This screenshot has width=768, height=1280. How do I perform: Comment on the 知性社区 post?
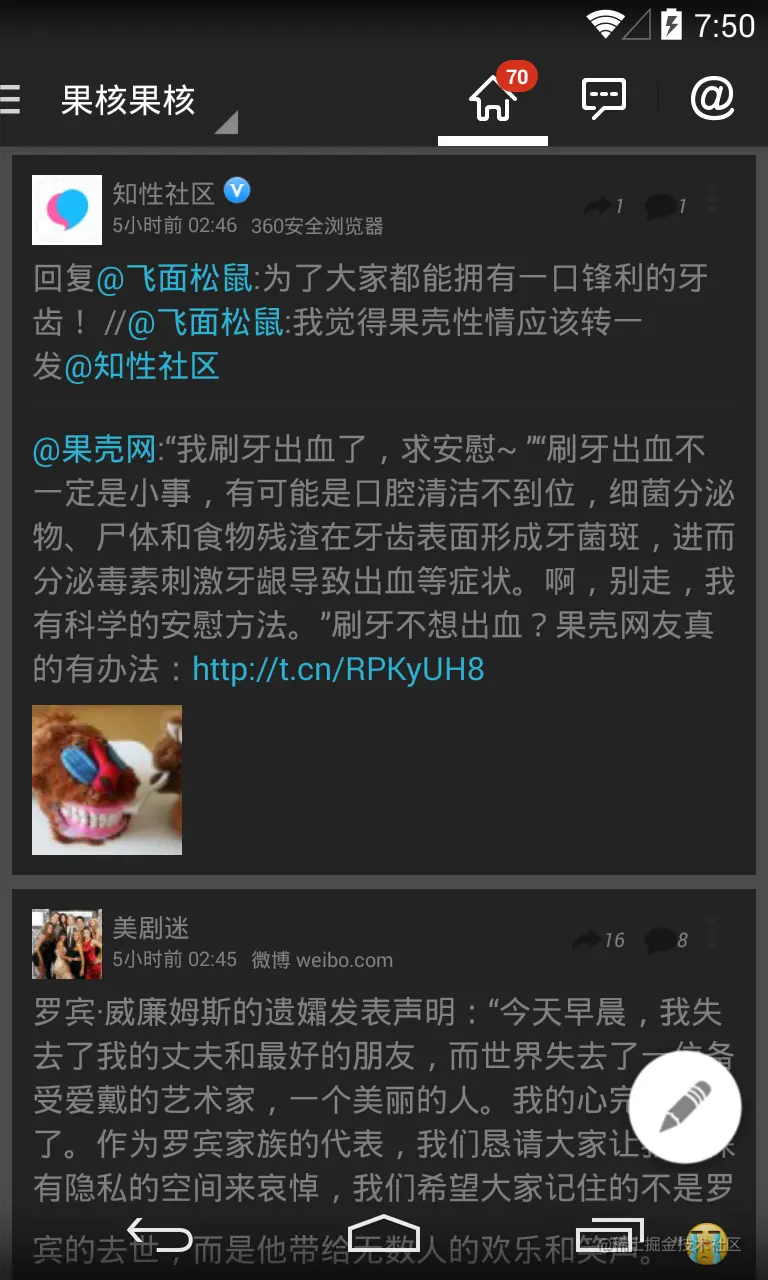tap(665, 207)
